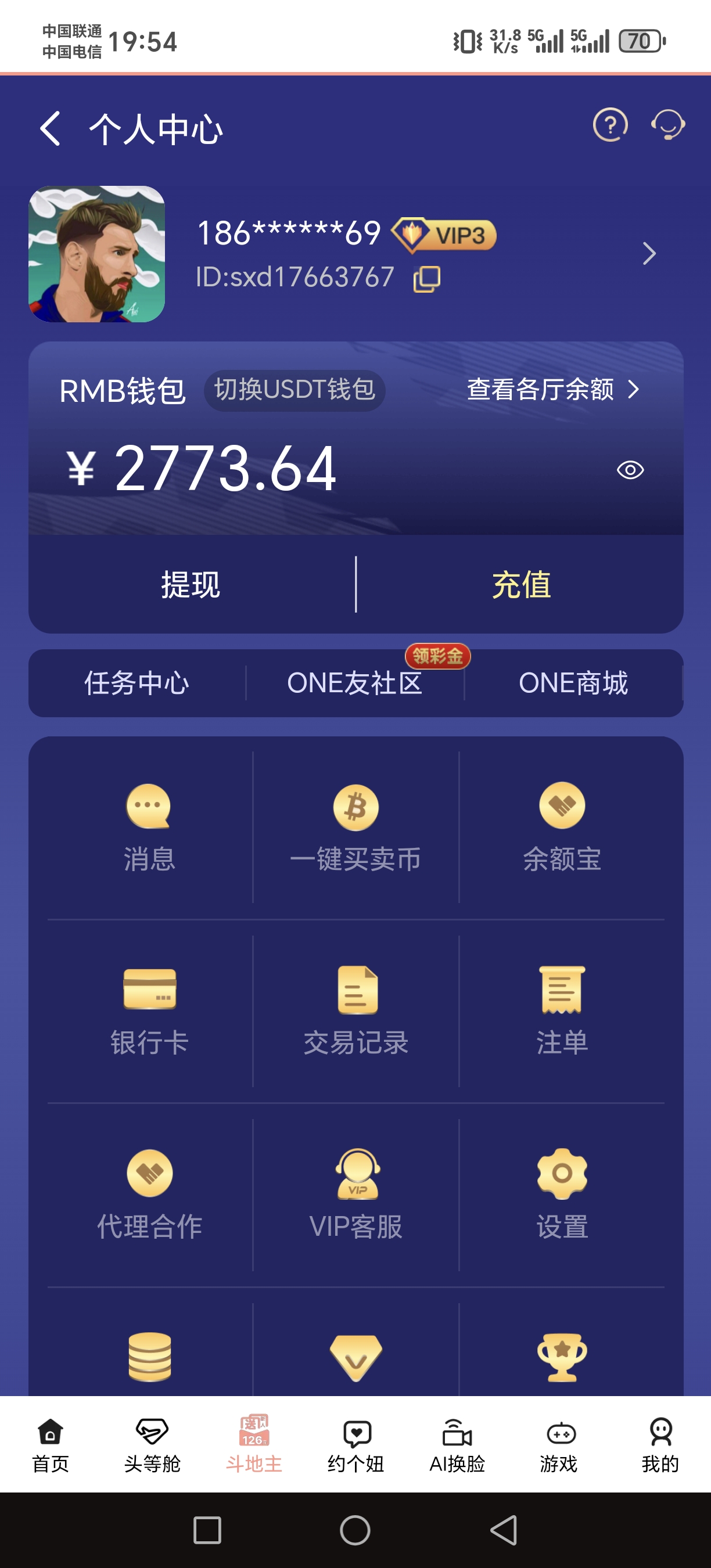The height and width of the screenshot is (1568, 711).
Task: Tap the help question mark icon
Action: point(610,126)
